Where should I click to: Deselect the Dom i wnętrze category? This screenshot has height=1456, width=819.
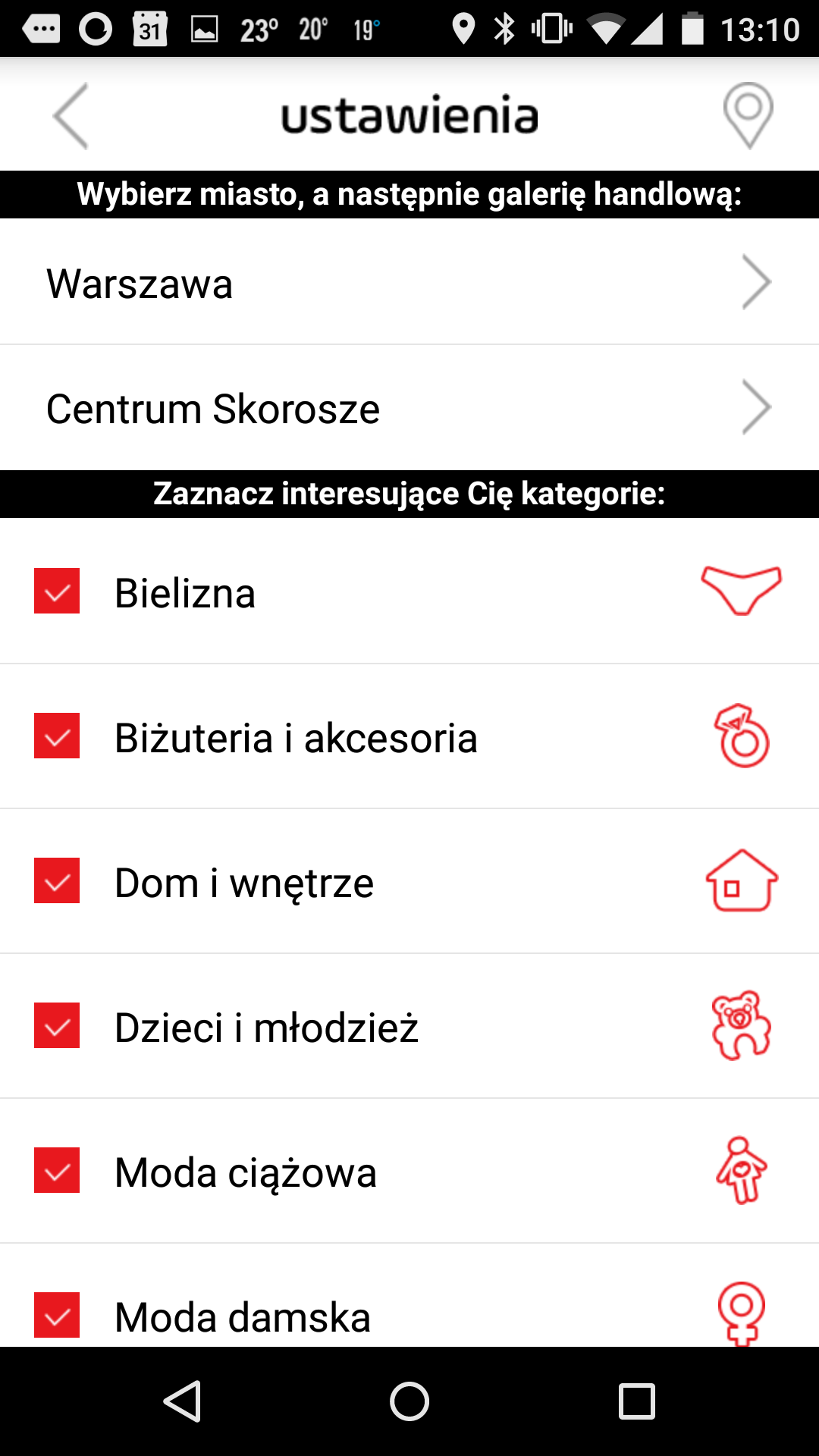pos(57,880)
